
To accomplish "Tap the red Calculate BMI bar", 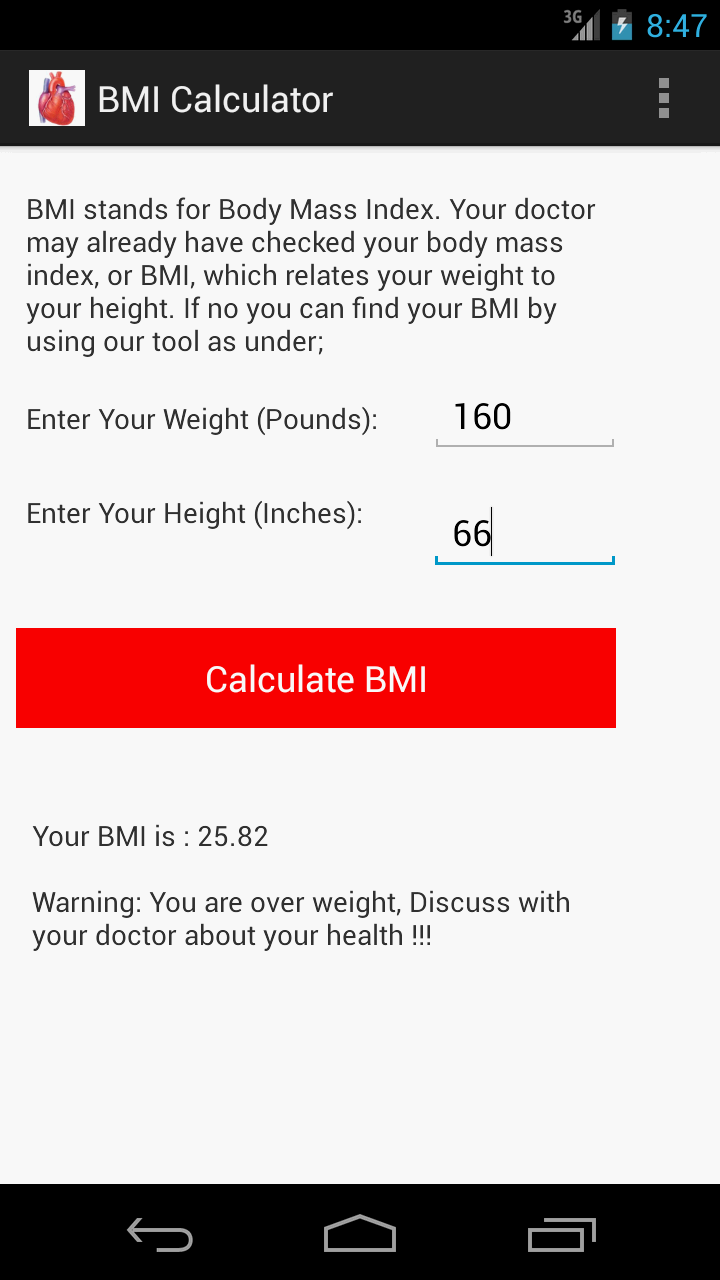I will coord(315,678).
